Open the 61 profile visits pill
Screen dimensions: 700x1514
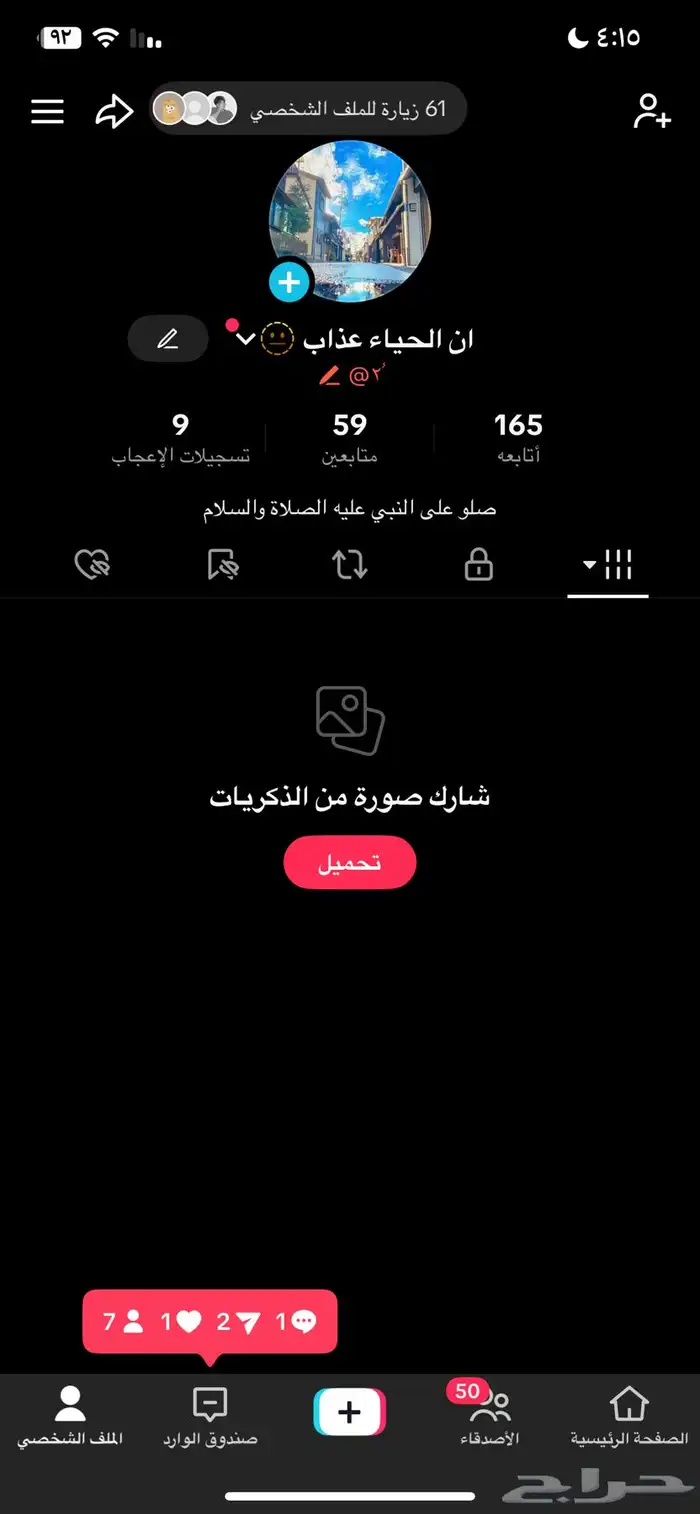pos(308,109)
